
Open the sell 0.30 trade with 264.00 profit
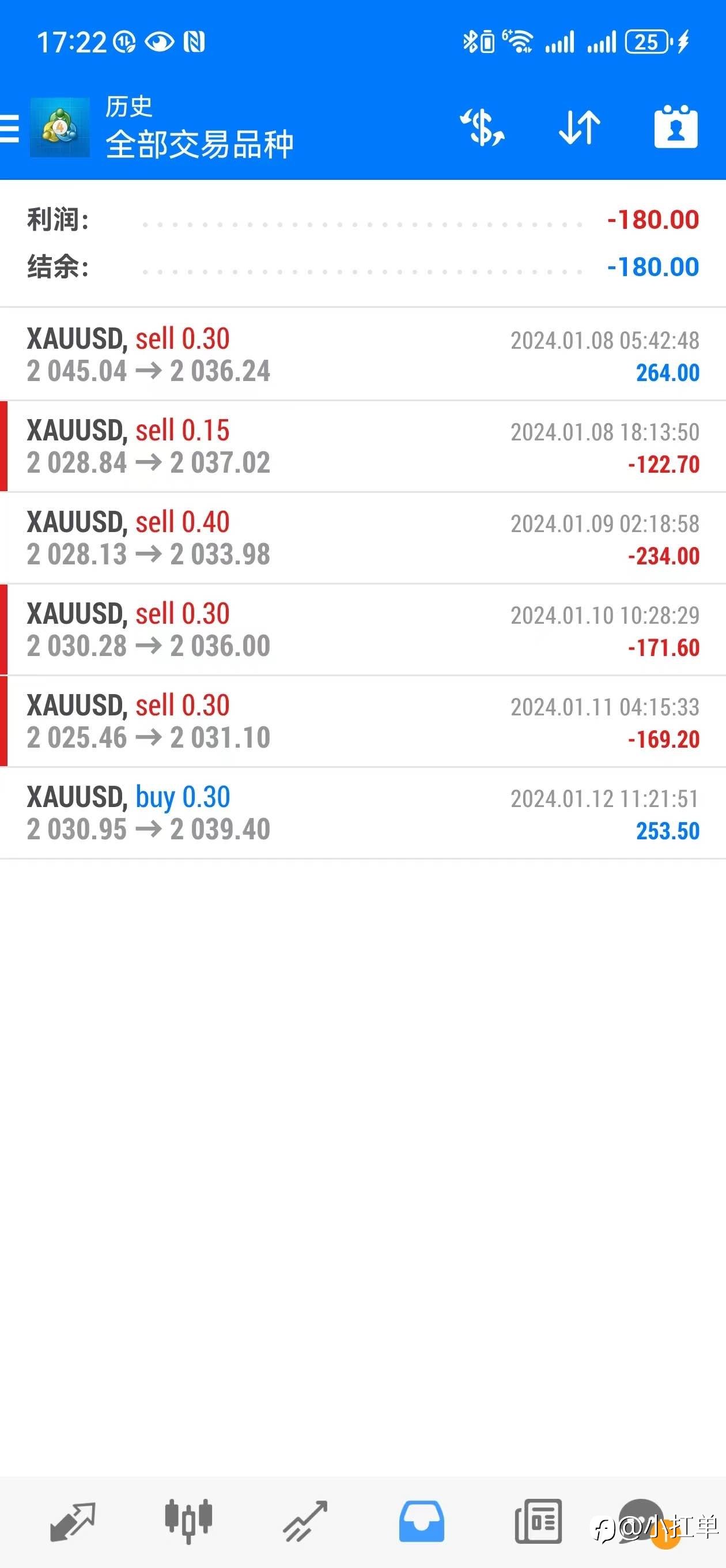pyautogui.click(x=362, y=355)
